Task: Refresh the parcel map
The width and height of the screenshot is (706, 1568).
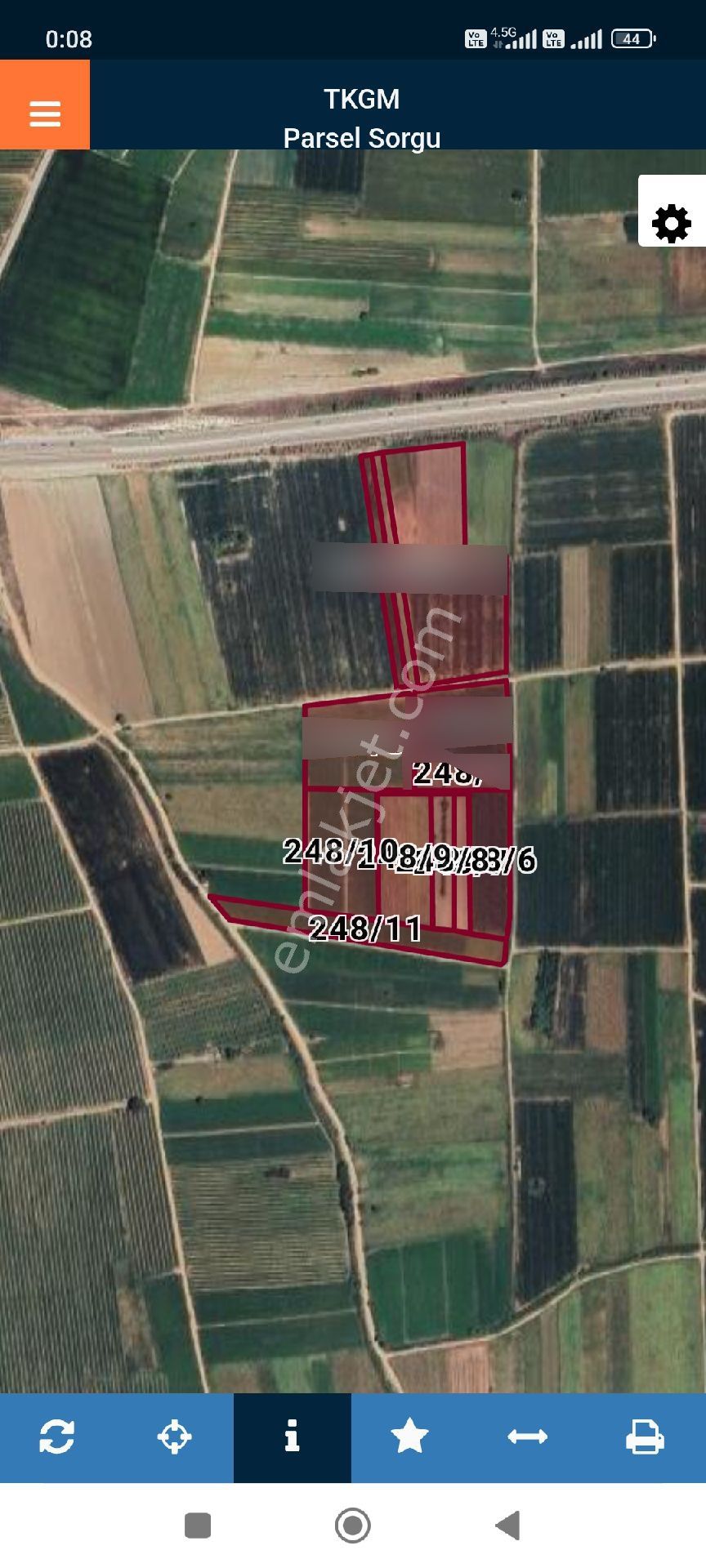Action: [57, 1437]
